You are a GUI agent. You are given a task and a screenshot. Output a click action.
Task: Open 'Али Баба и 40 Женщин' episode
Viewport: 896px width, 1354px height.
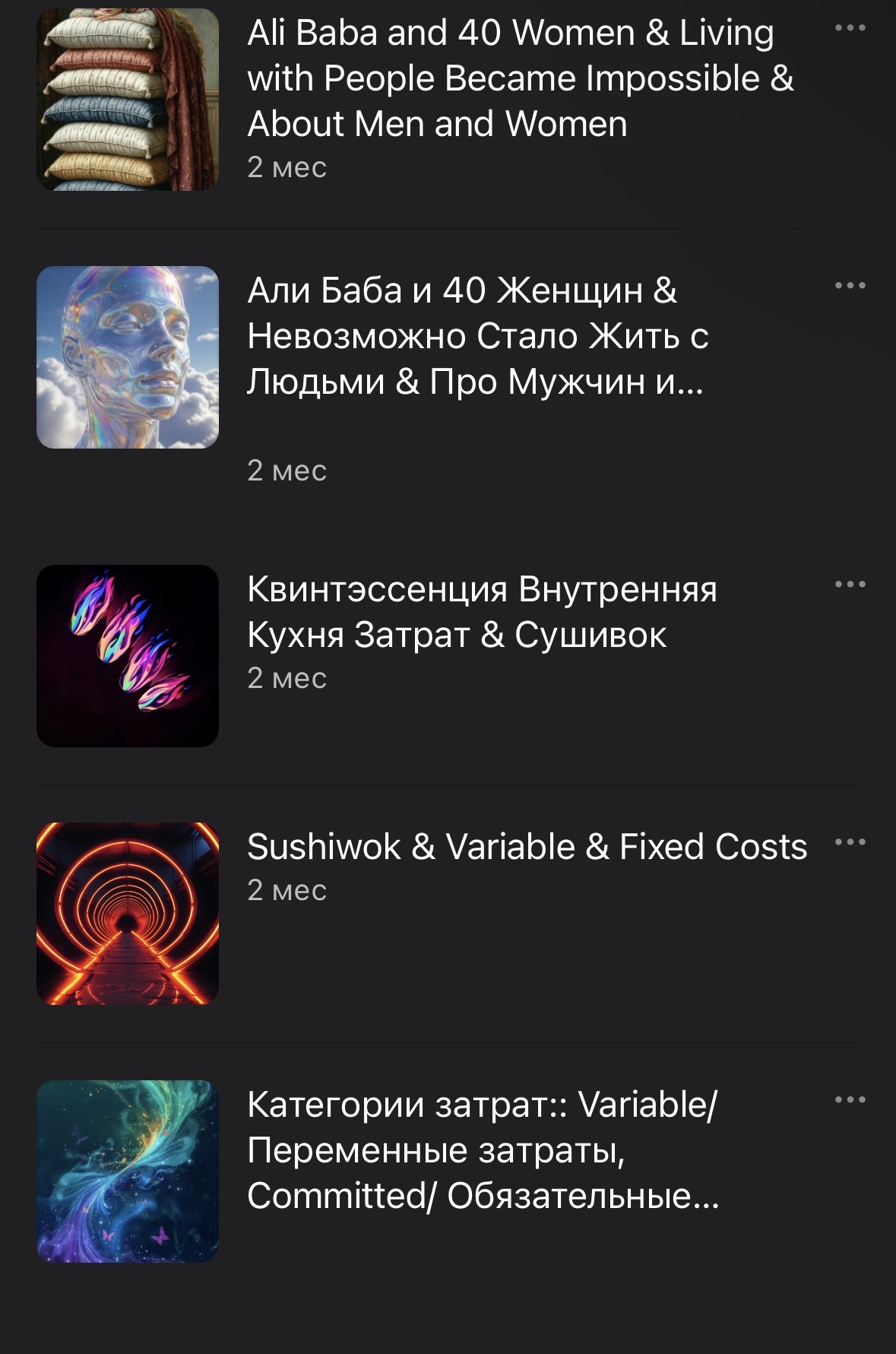point(477,335)
